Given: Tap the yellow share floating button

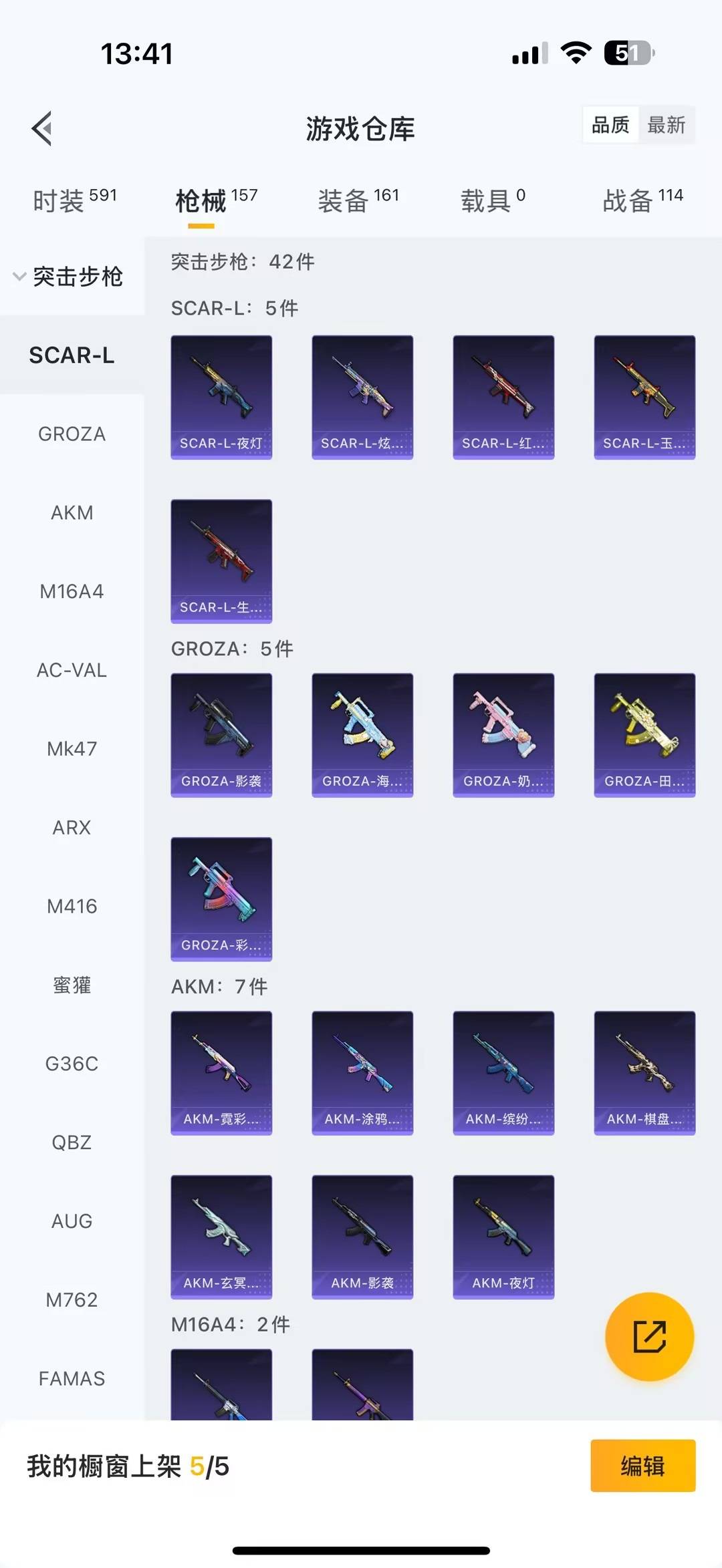Looking at the screenshot, I should click(x=649, y=1336).
